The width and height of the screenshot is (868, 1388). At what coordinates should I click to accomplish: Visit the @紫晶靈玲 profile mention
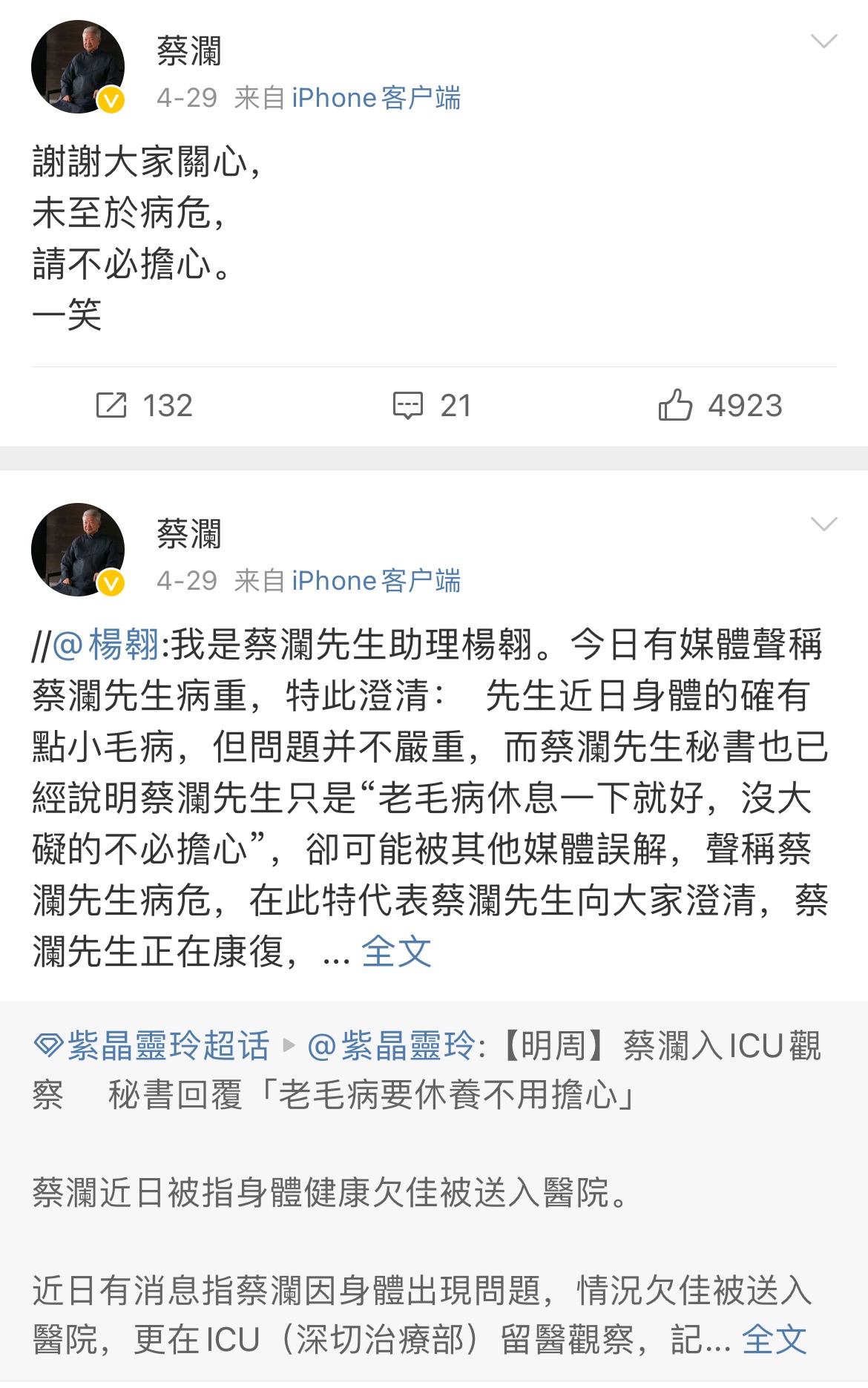tap(392, 1046)
